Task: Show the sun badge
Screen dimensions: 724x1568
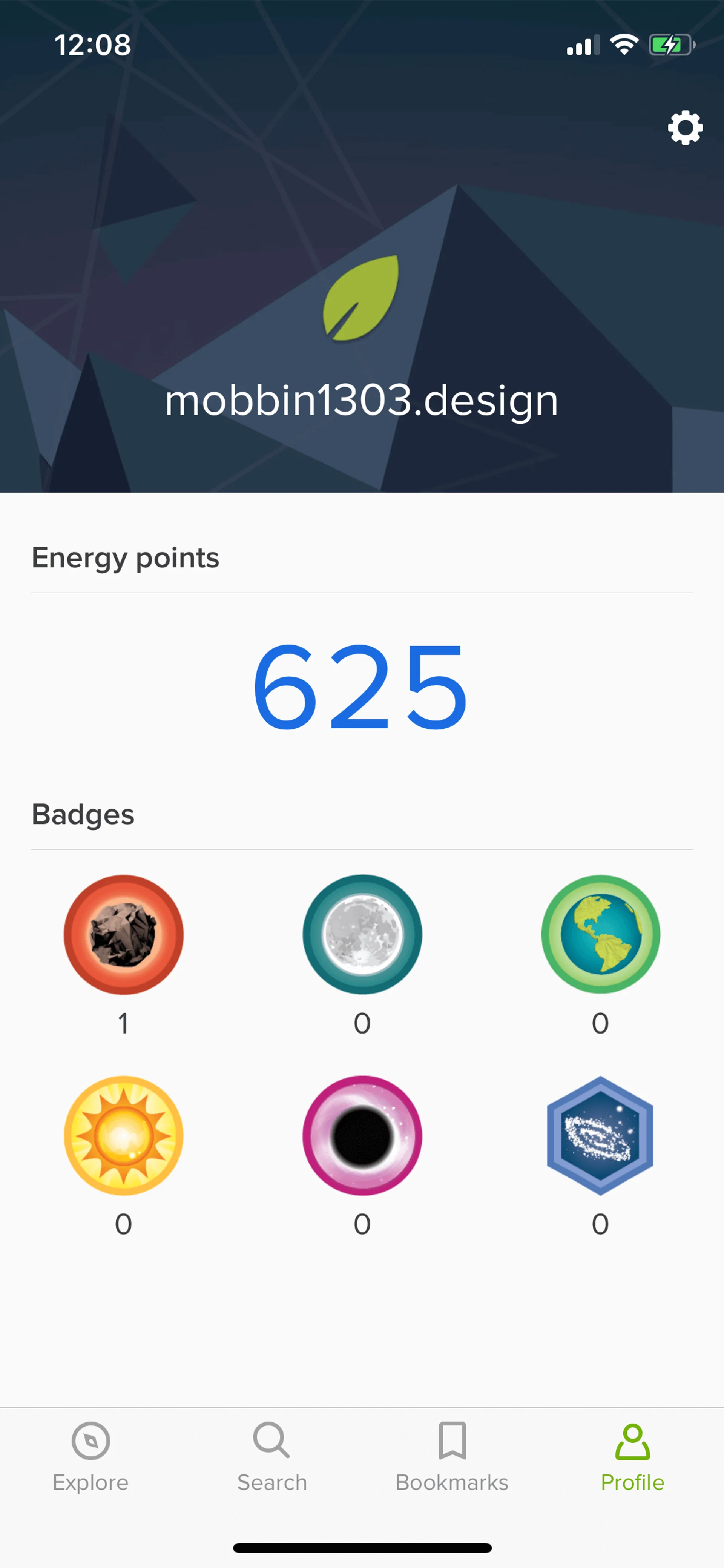Action: click(x=124, y=1136)
